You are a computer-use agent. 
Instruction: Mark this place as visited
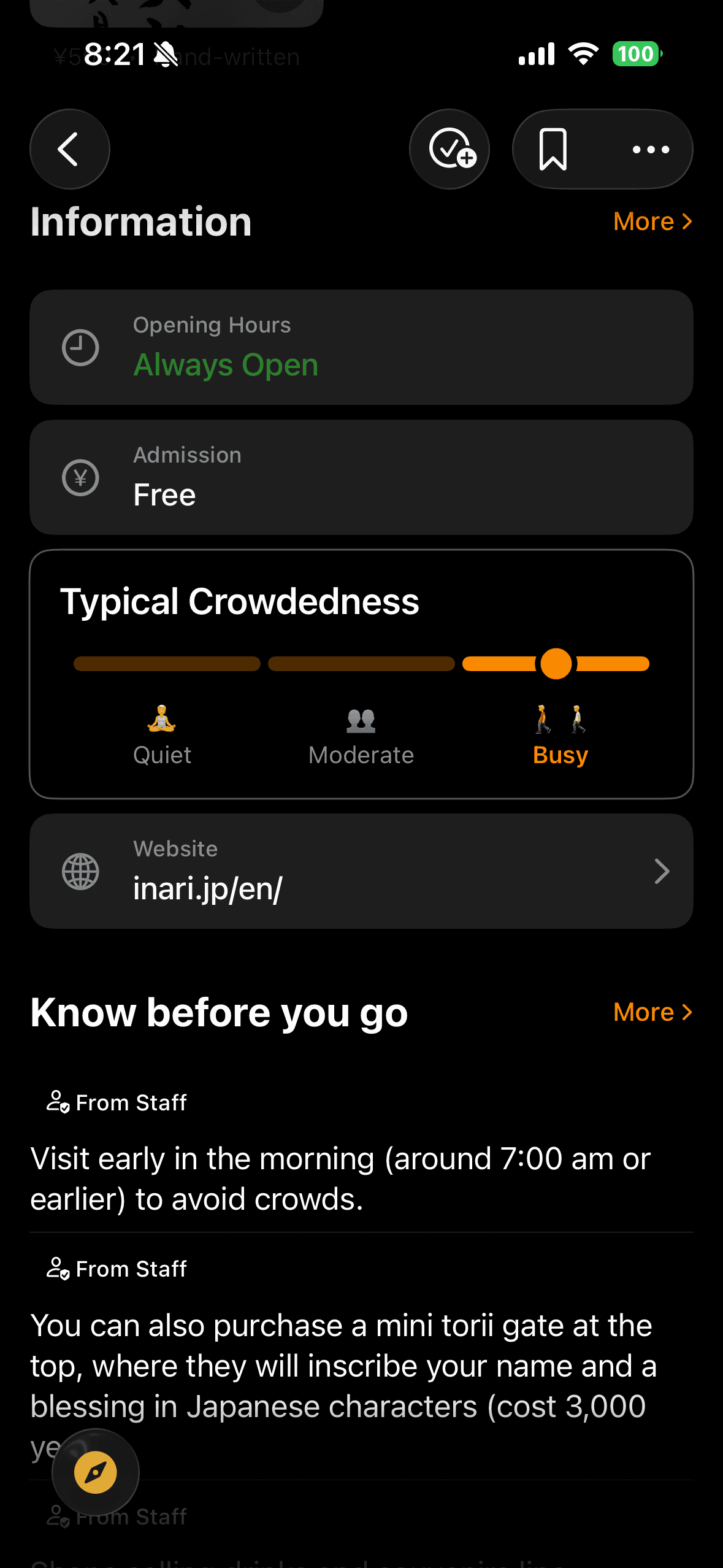pos(449,149)
